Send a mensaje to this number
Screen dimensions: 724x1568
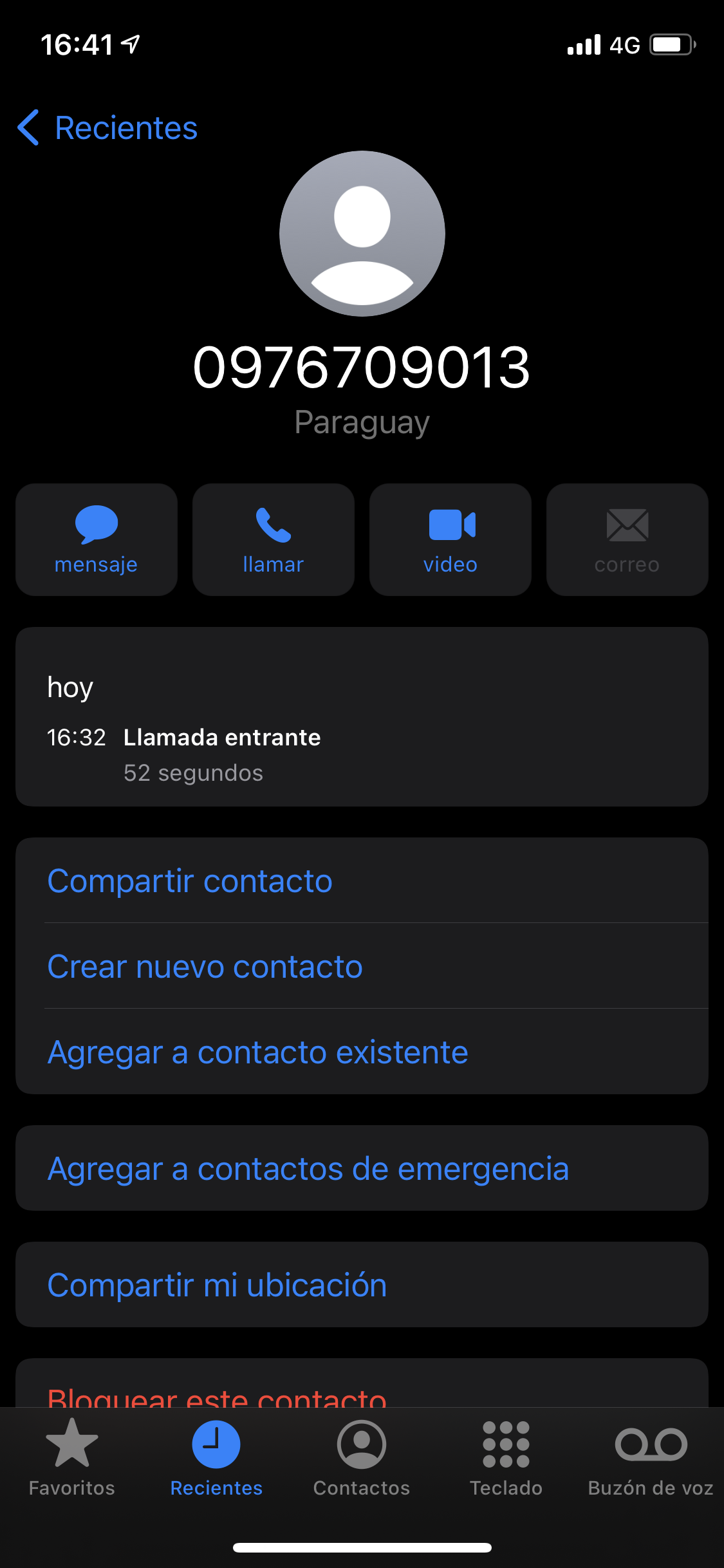click(x=97, y=539)
